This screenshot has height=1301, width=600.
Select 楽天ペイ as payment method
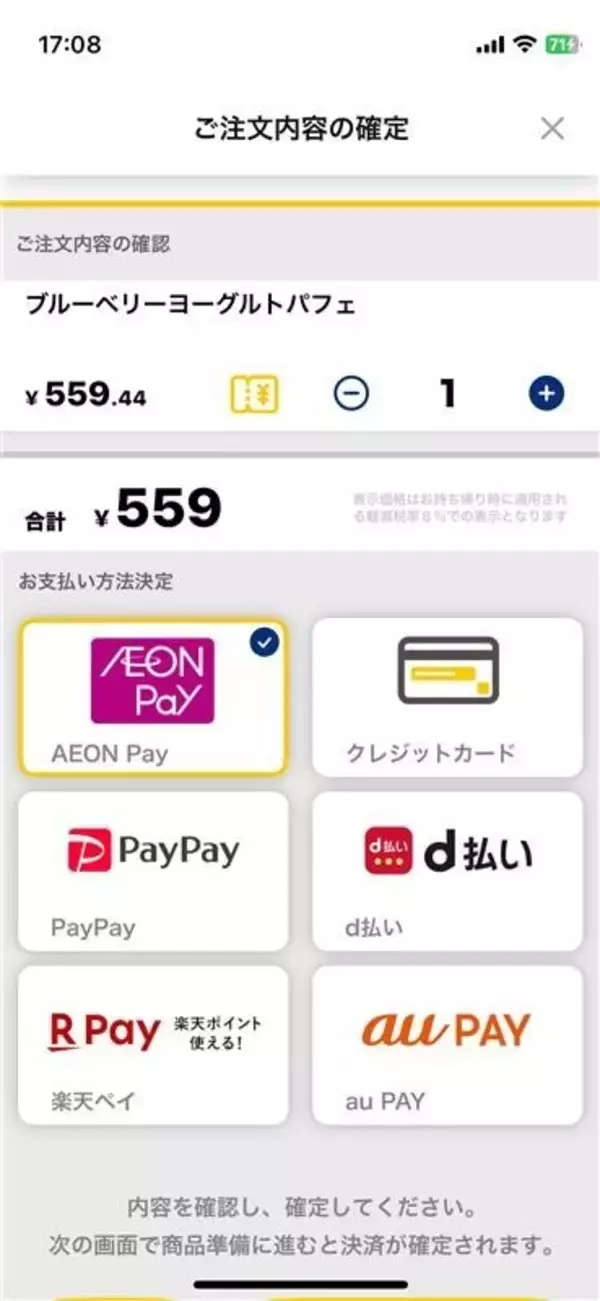pos(153,1045)
